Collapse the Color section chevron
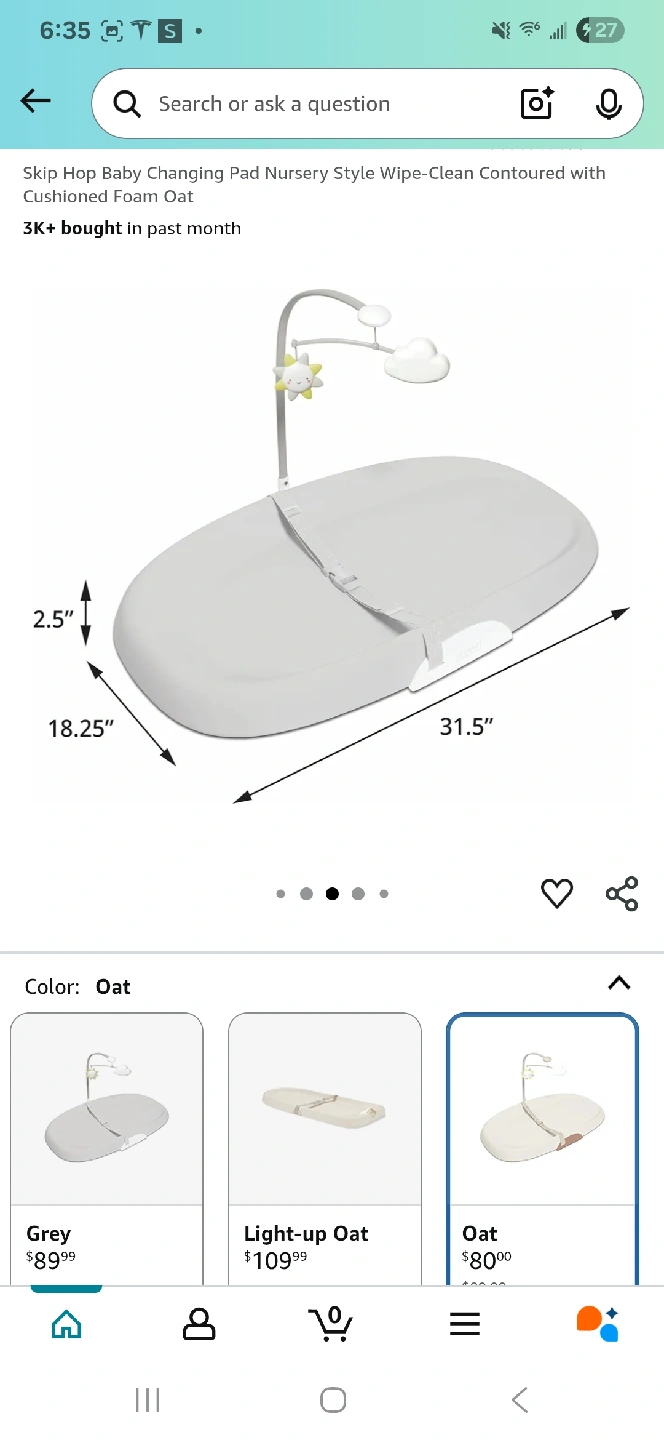Viewport: 664px width, 1440px height. tap(619, 984)
